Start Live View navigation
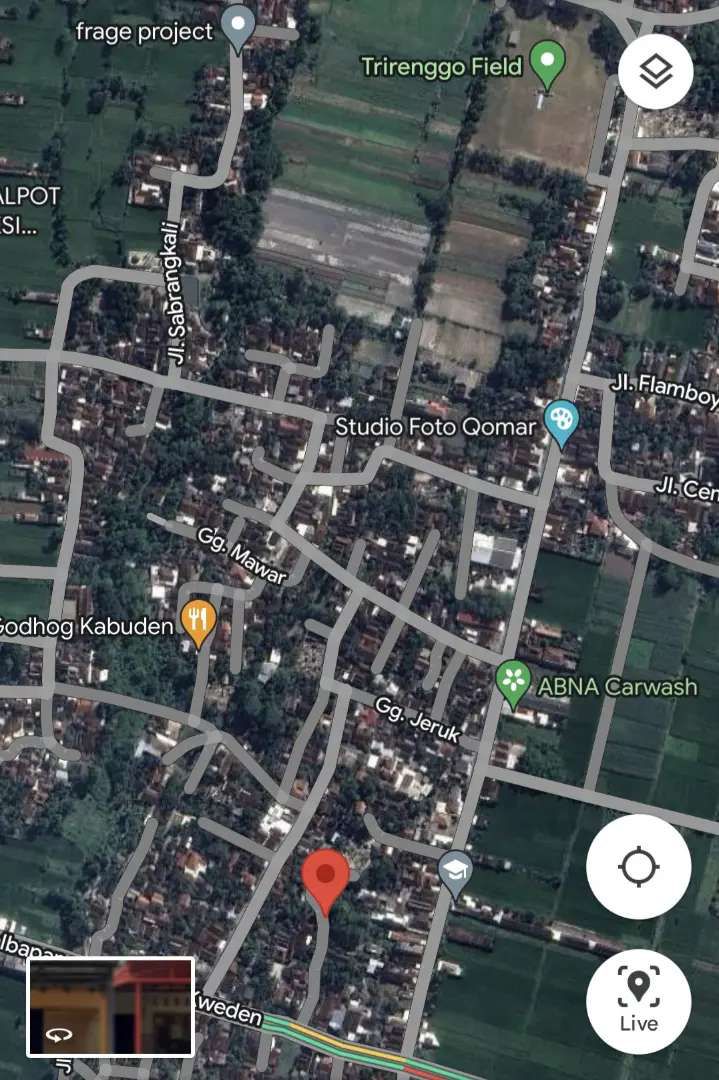Image resolution: width=719 pixels, height=1080 pixels. [638, 1001]
